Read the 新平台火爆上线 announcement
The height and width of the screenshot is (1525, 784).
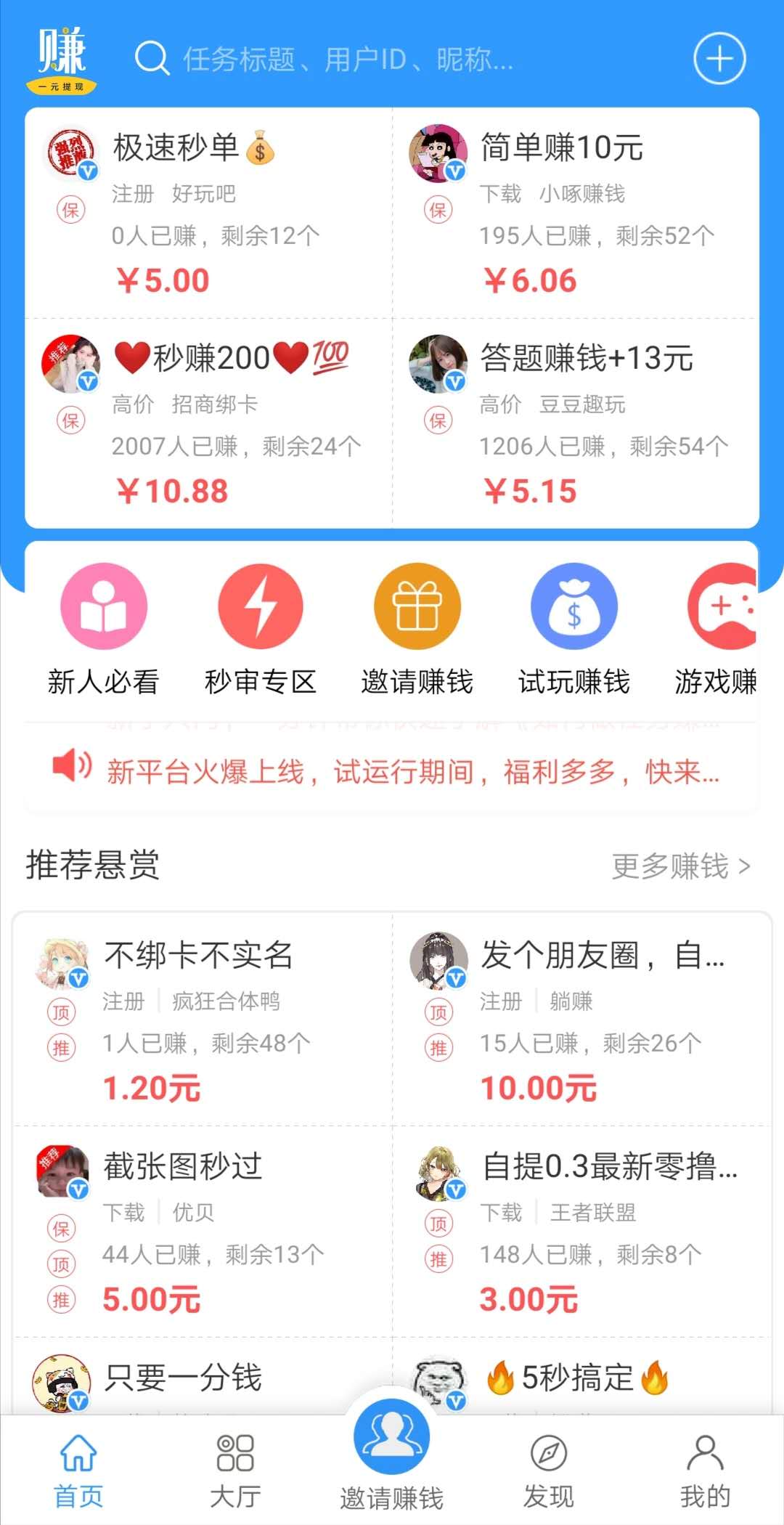412,771
